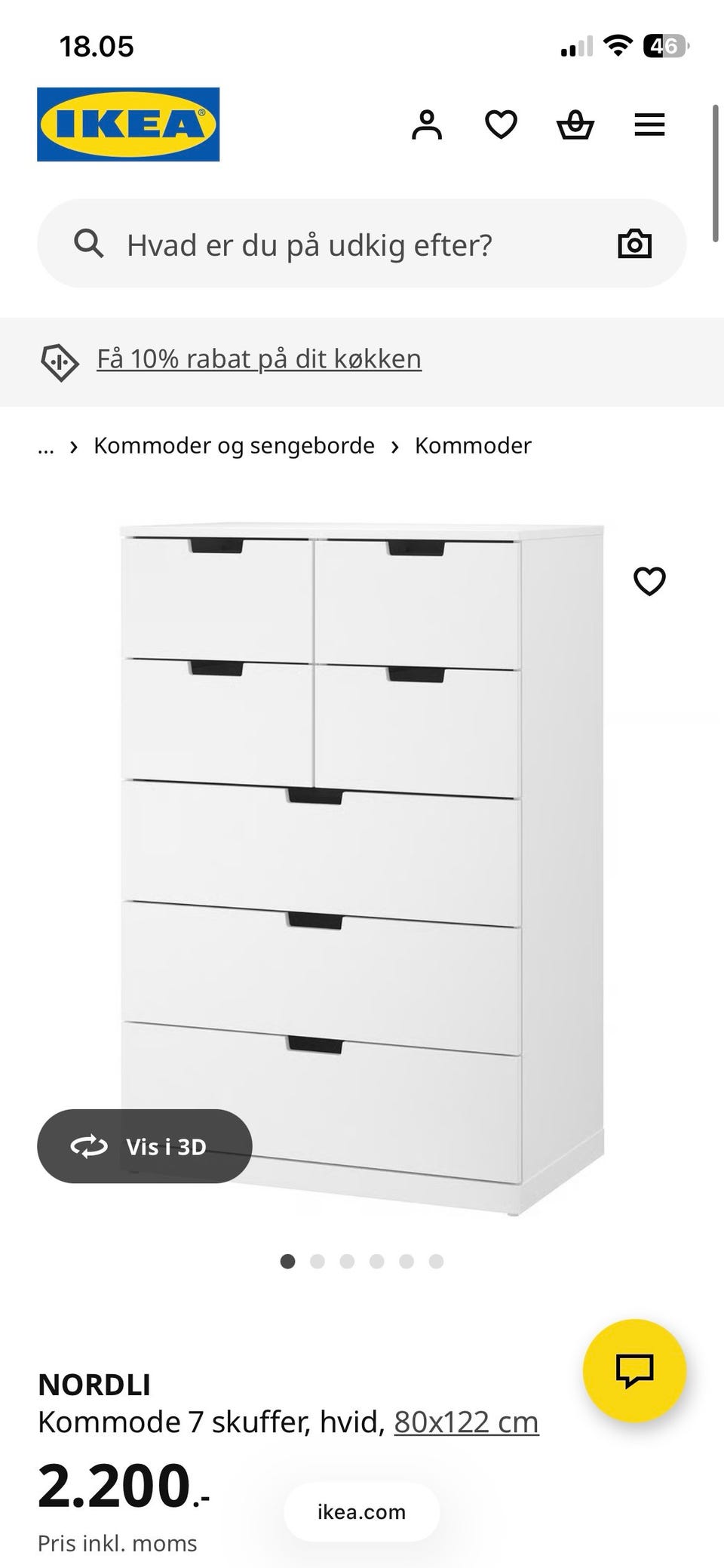Viewport: 724px width, 1568px height.
Task: Click the price tag discount icon
Action: 58,361
